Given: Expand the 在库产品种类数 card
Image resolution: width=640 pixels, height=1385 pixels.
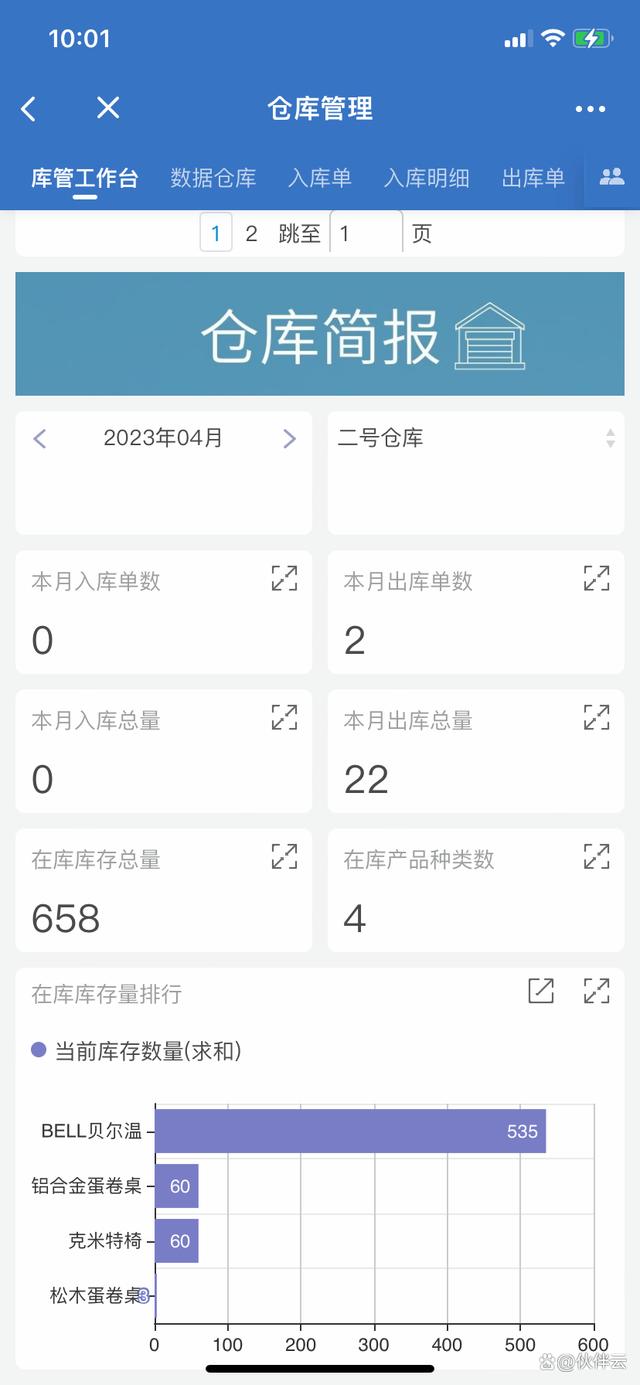Looking at the screenshot, I should 597,856.
